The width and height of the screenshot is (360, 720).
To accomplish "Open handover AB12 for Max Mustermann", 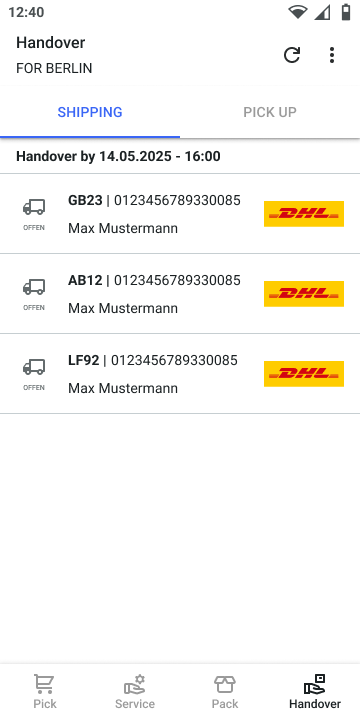I will pyautogui.click(x=180, y=293).
